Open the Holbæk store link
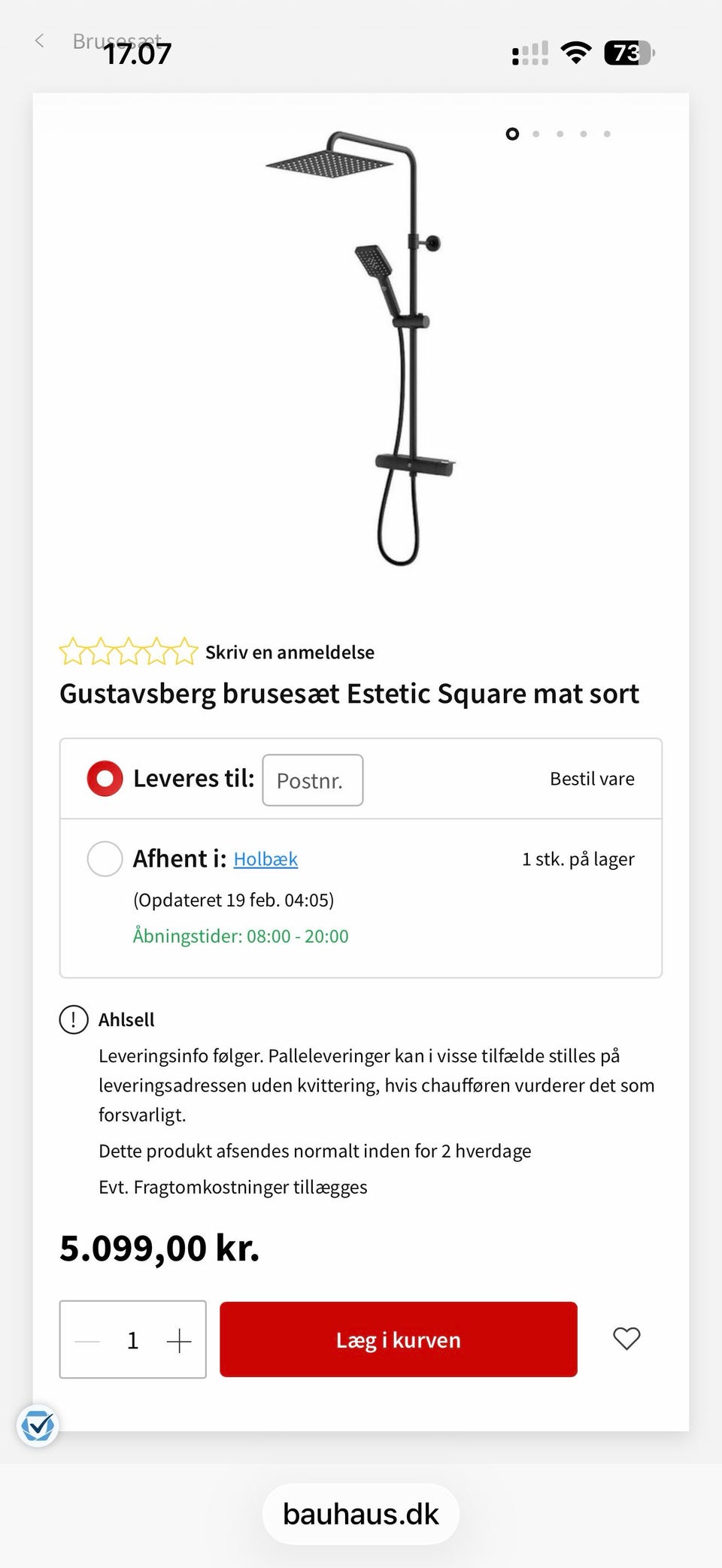The width and height of the screenshot is (722, 1568). point(265,858)
